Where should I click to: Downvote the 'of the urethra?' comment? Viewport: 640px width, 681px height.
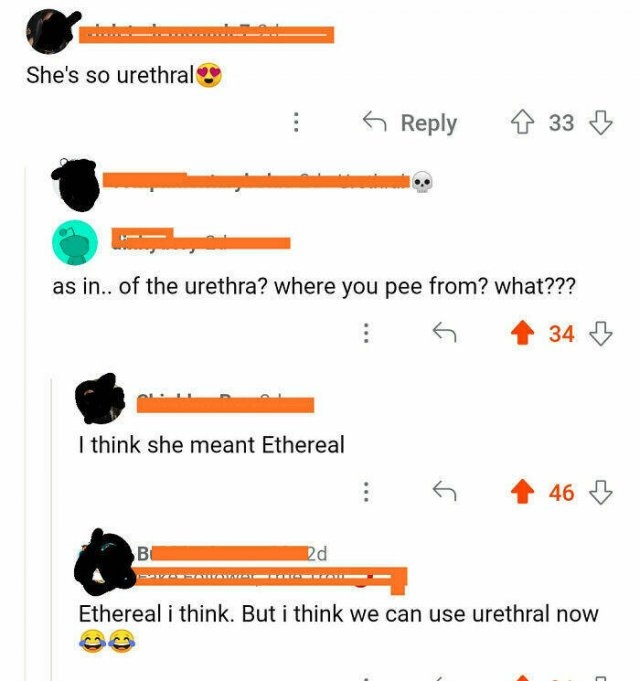pos(600,333)
